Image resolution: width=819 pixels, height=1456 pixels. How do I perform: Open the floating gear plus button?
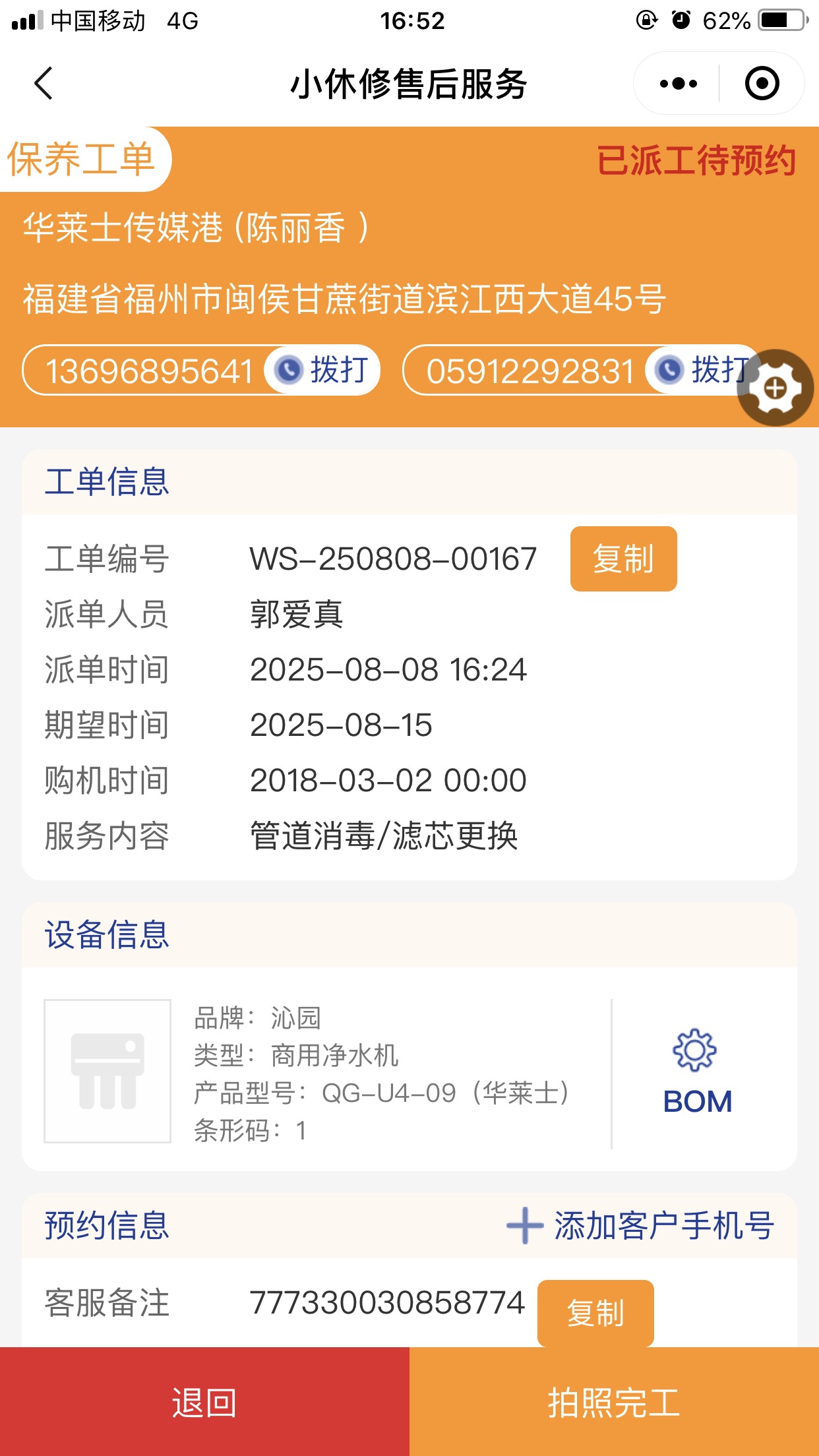(x=775, y=388)
